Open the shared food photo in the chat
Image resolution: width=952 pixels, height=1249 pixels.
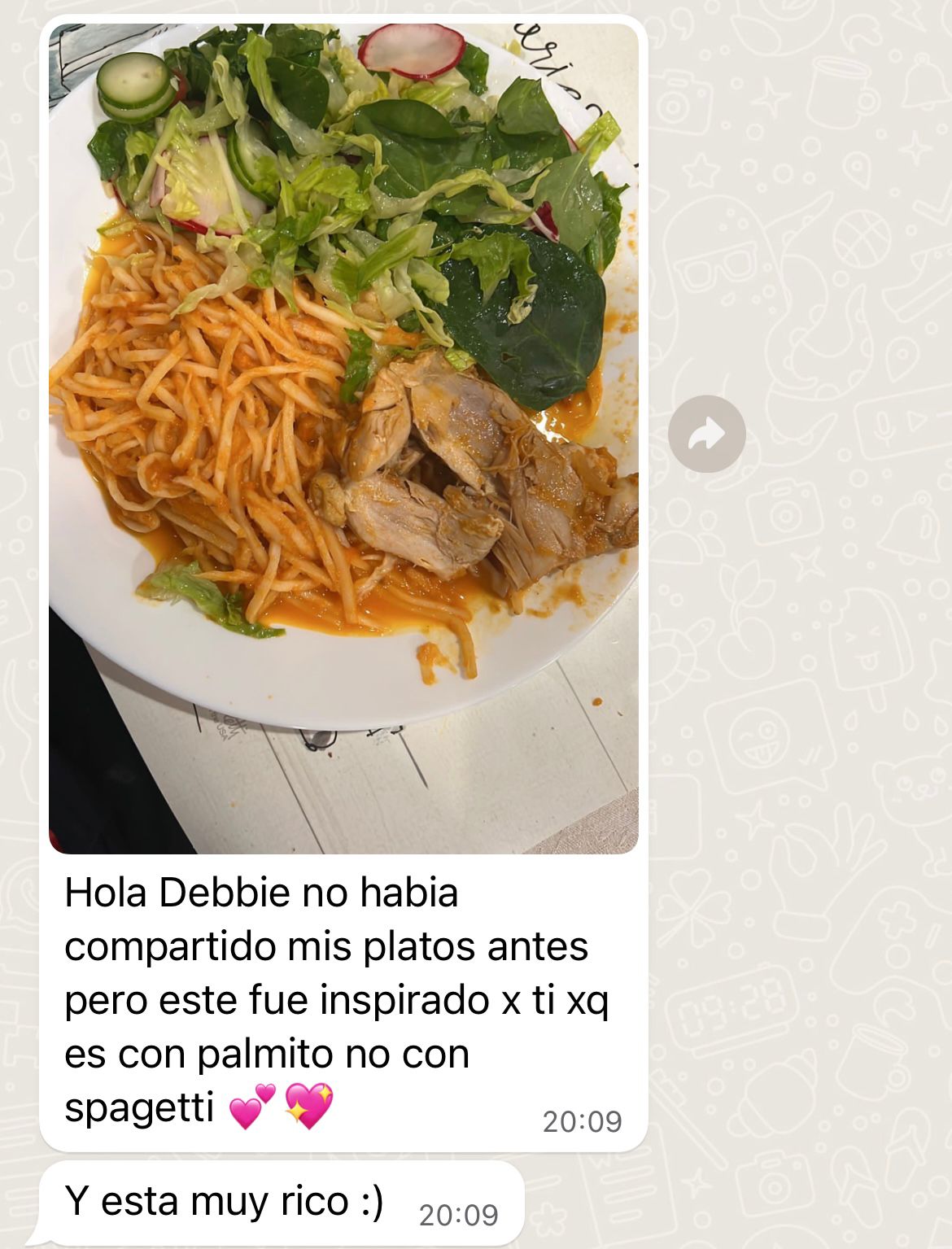pos(343,438)
